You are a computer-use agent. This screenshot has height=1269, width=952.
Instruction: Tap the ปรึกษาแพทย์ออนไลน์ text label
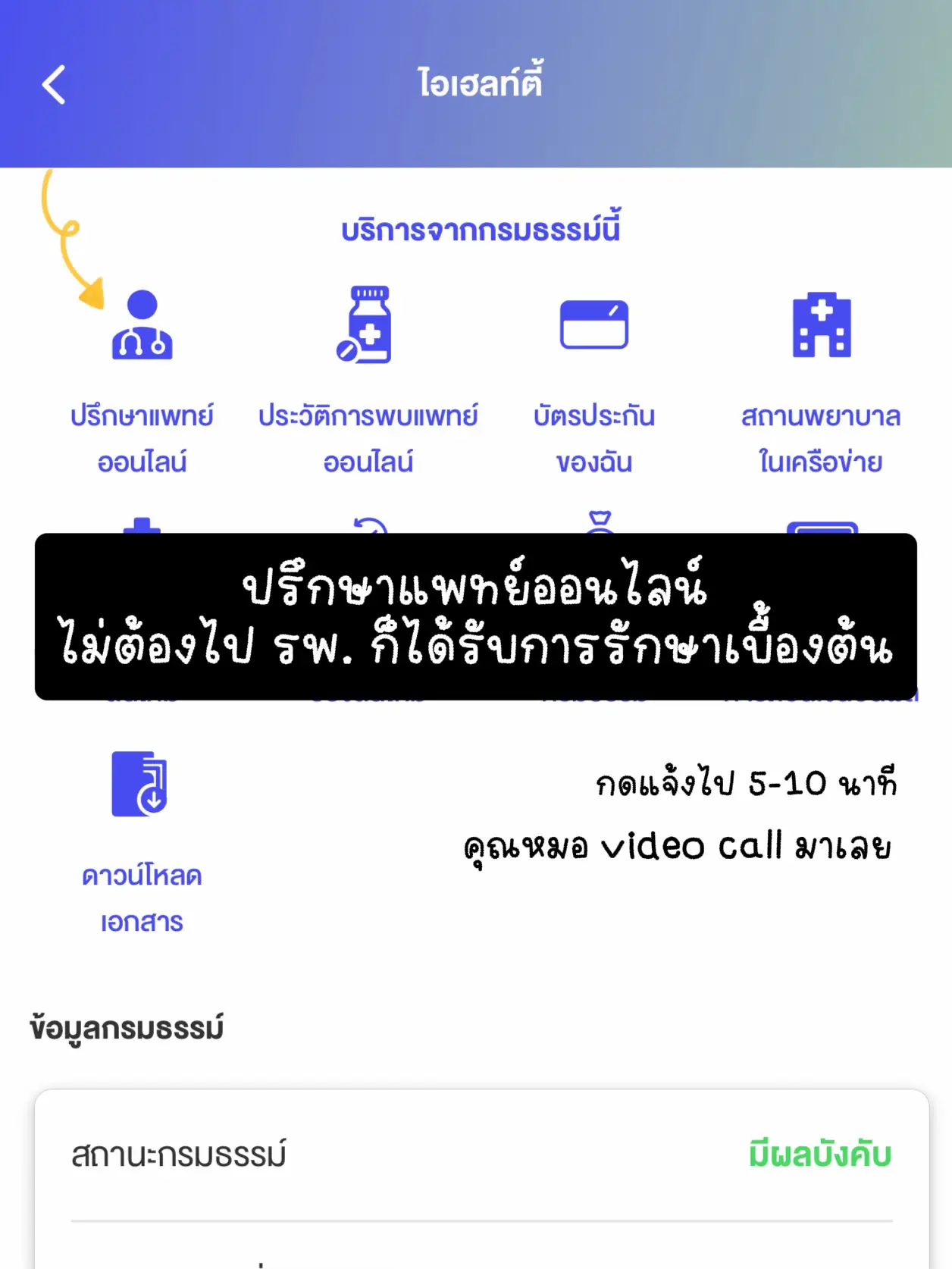141,437
